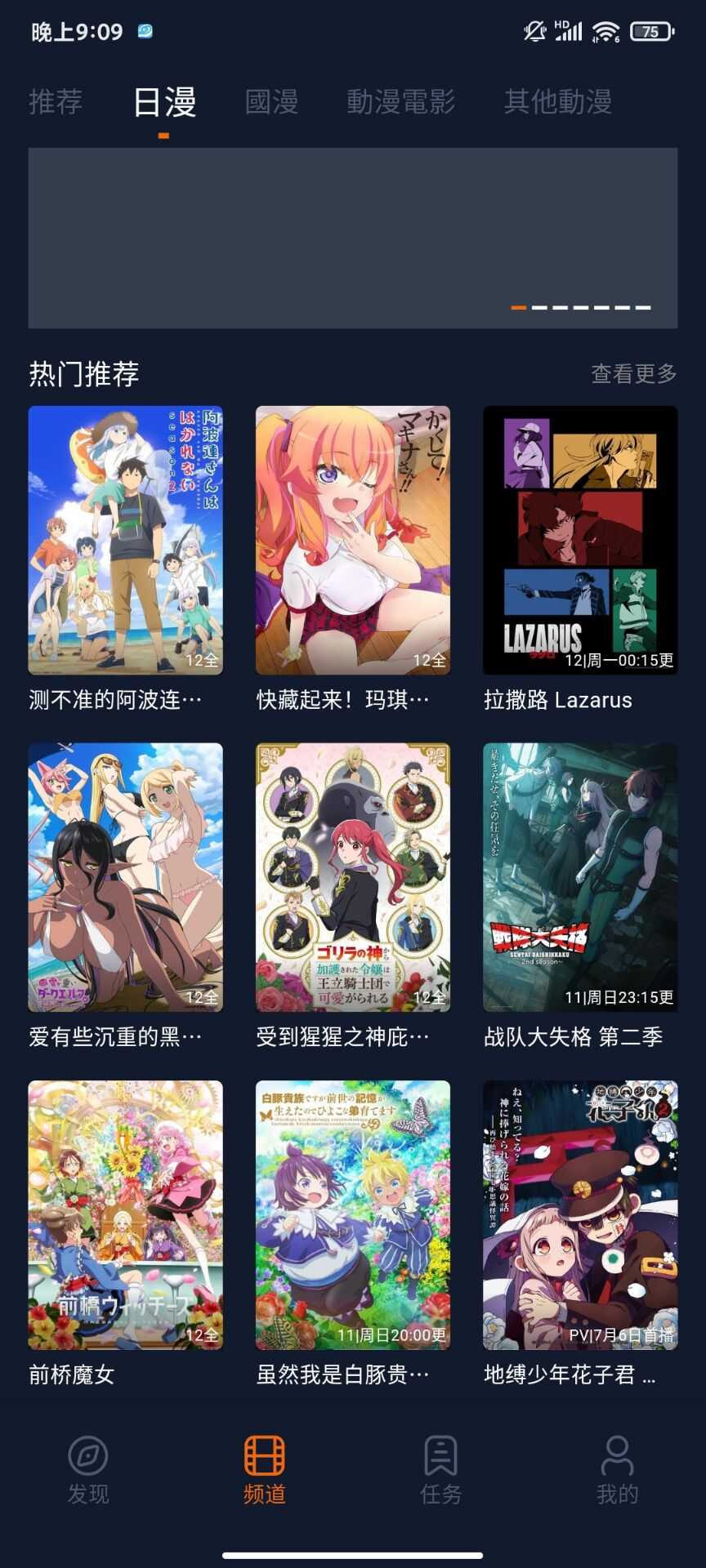Switch to the 推荐 top tab
The height and width of the screenshot is (1568, 706).
pos(56,102)
